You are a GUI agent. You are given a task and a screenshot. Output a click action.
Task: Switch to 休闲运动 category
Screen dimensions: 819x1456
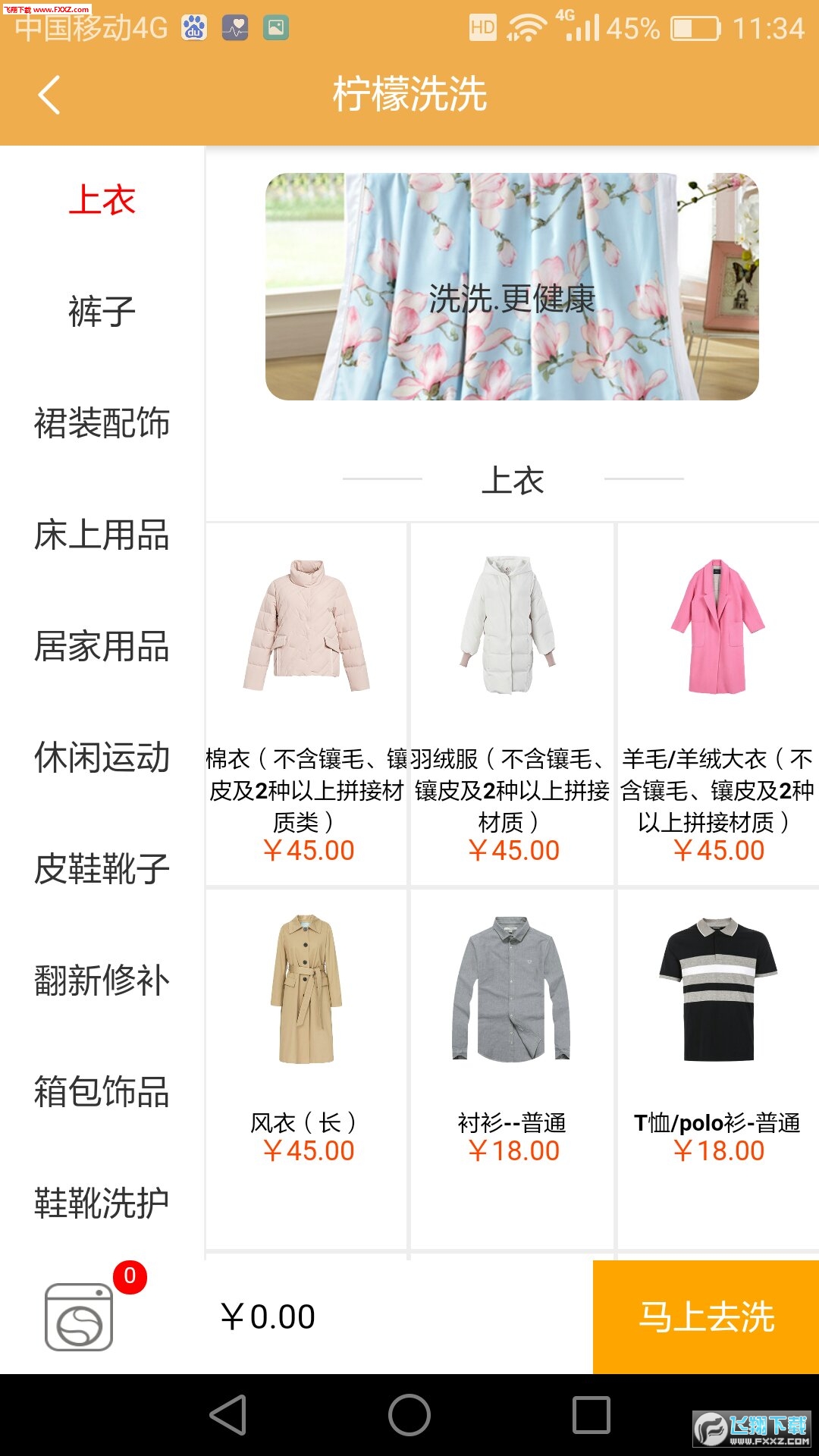[102, 758]
